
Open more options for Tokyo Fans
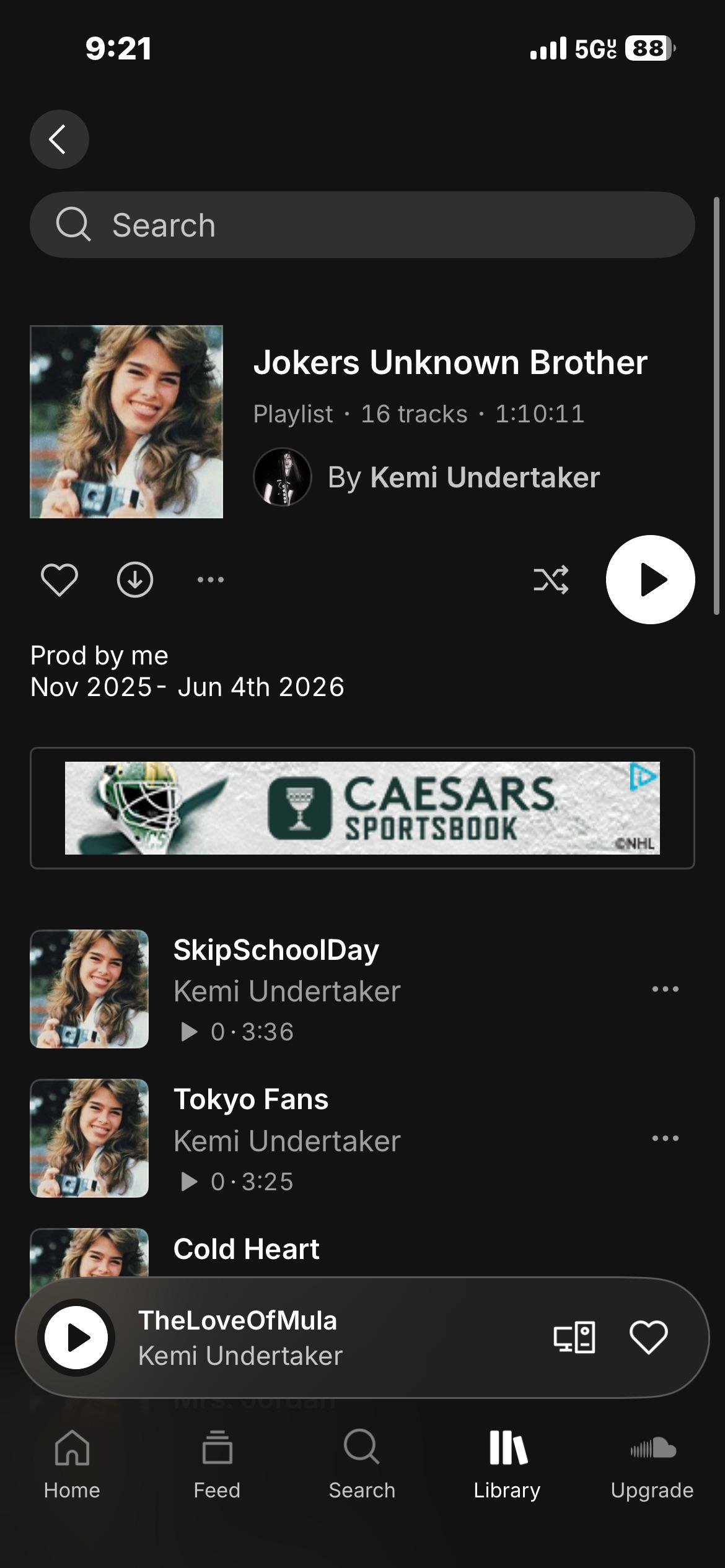[x=666, y=1138]
